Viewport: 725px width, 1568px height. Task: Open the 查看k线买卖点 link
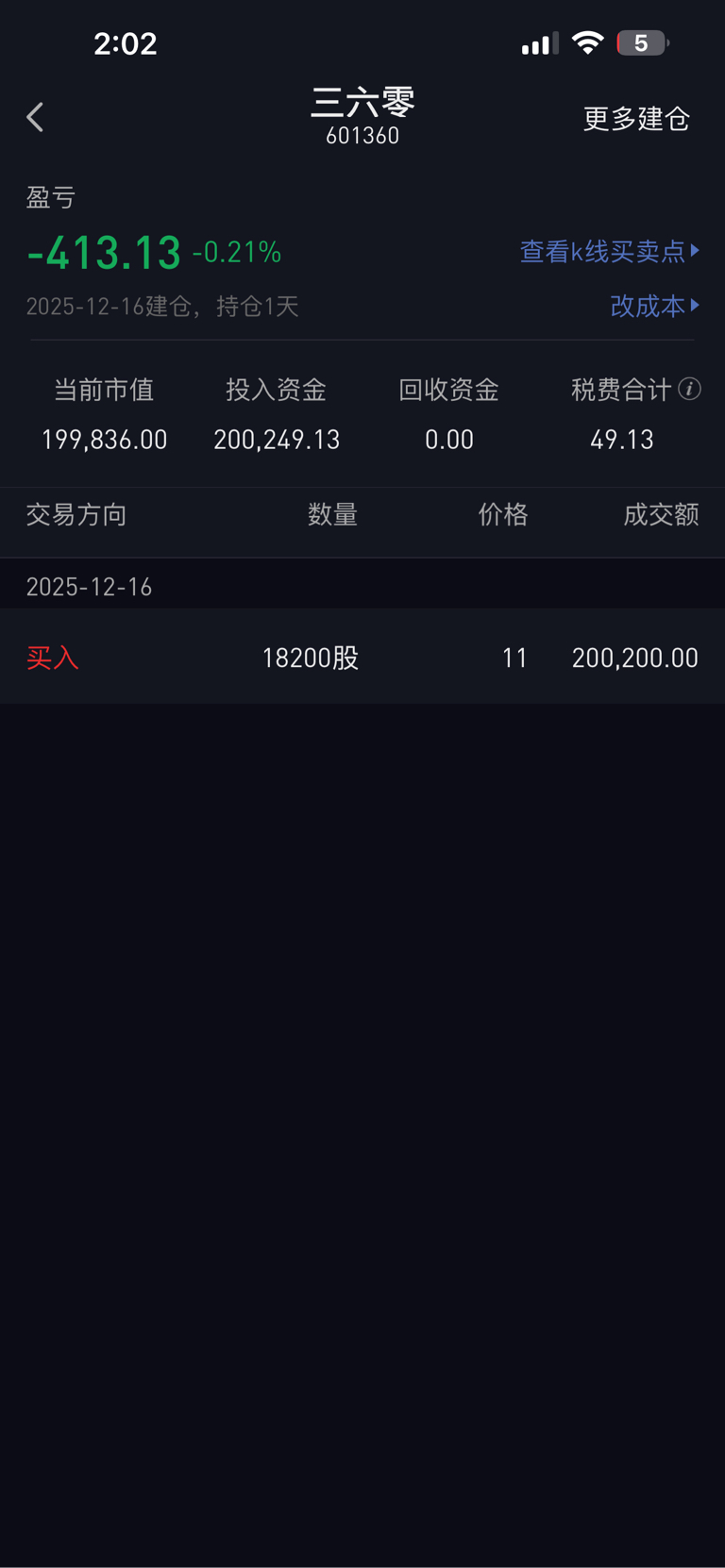610,251
